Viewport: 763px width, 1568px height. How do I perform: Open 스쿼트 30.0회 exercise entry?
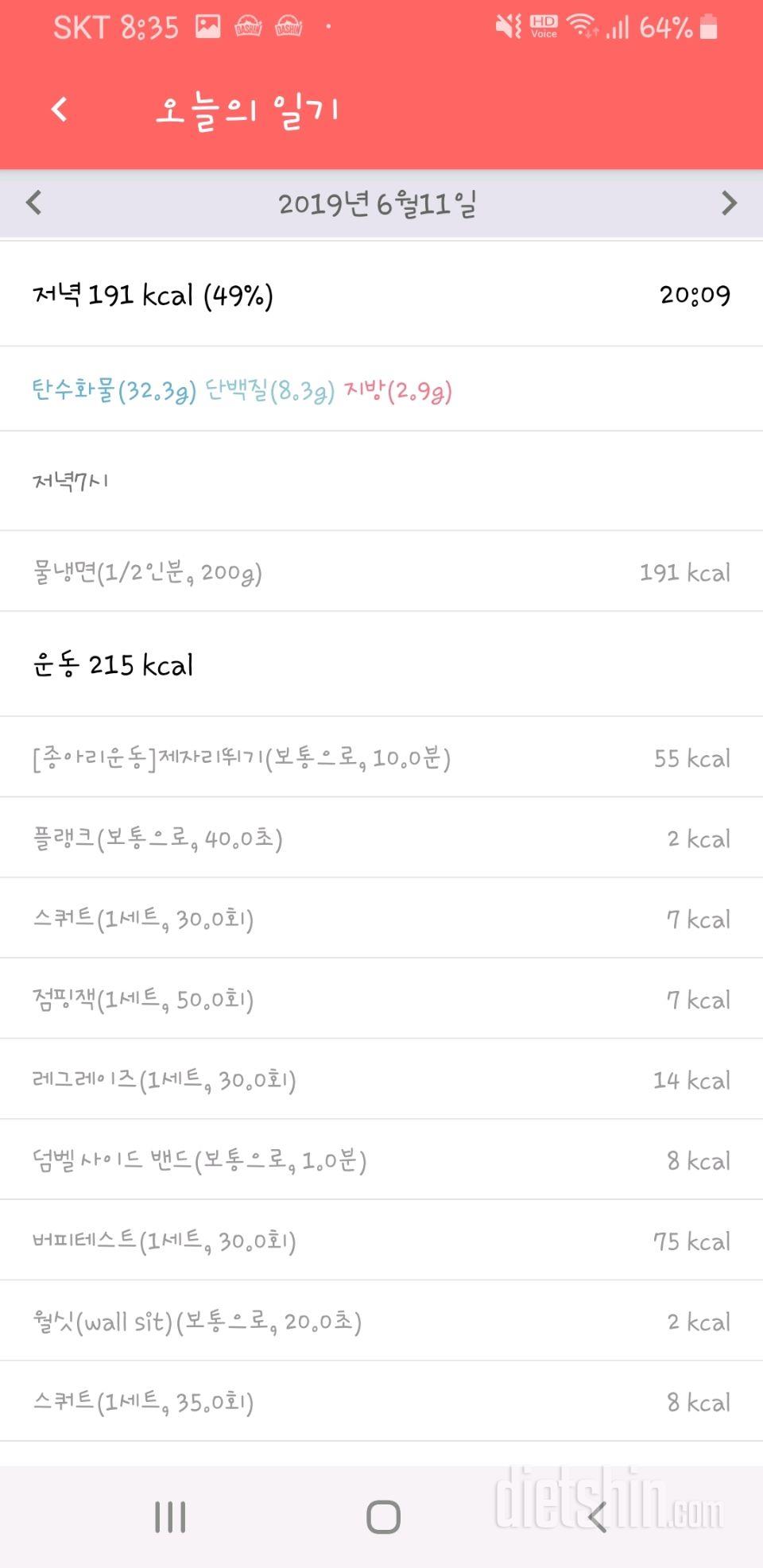point(381,919)
